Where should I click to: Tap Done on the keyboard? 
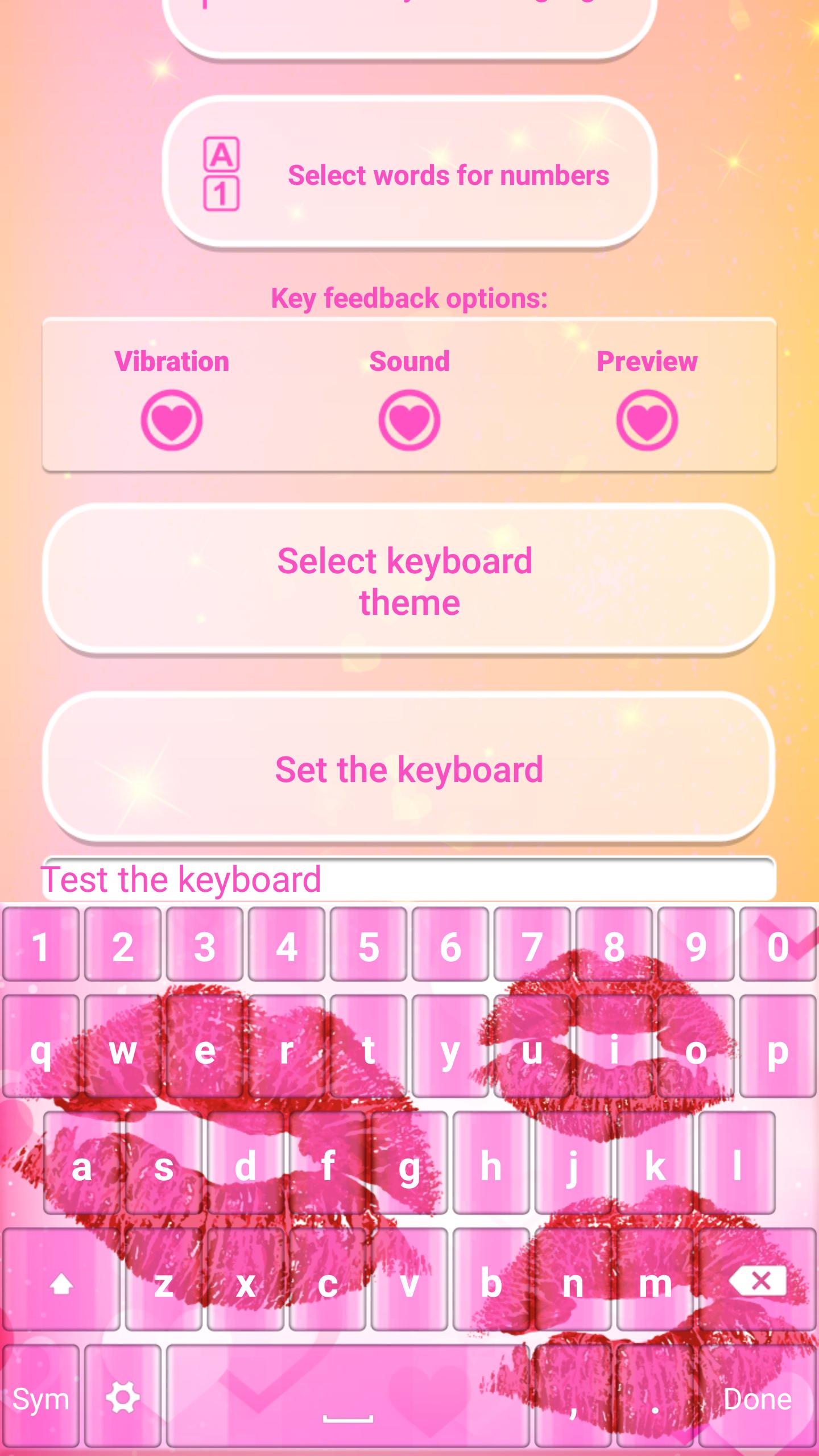[x=758, y=1396]
